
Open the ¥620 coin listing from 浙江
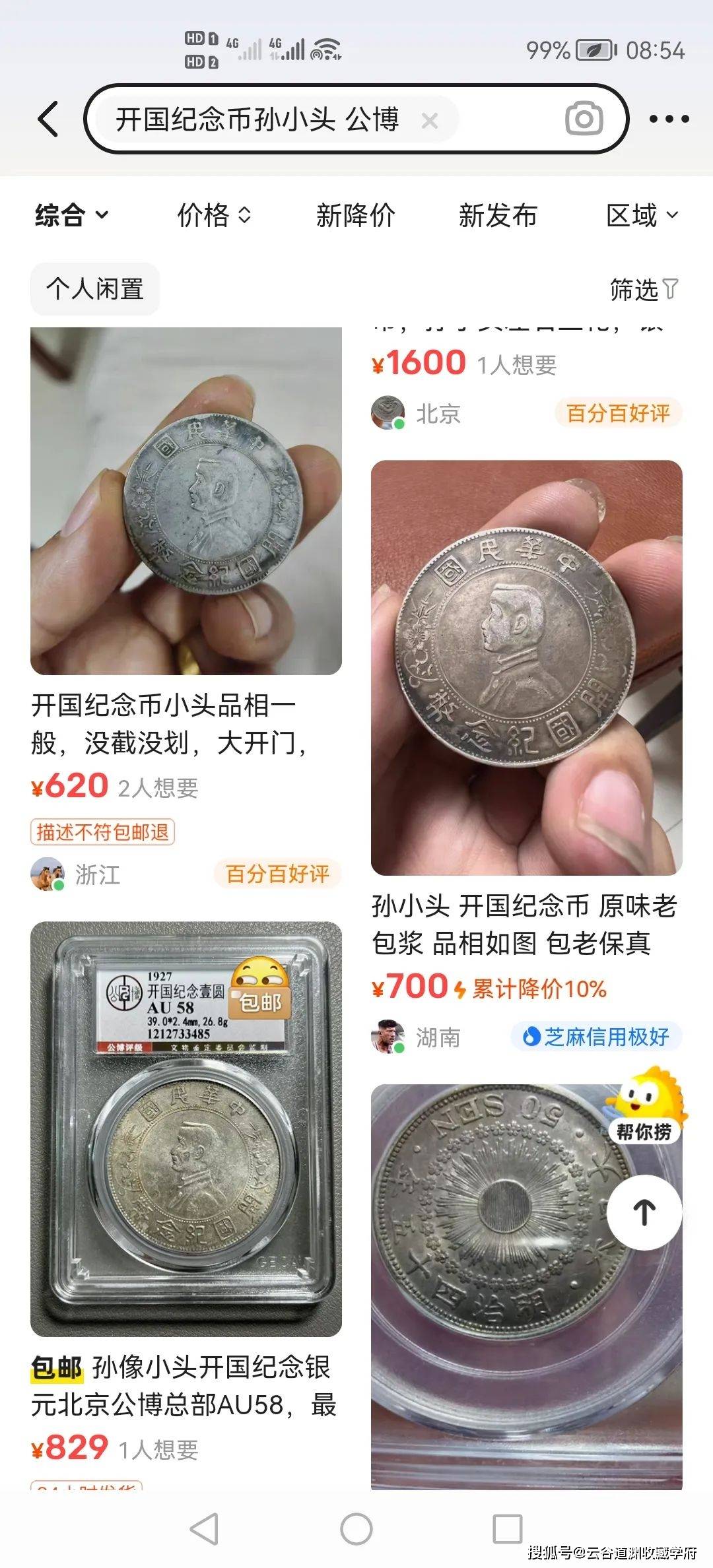coord(186,502)
